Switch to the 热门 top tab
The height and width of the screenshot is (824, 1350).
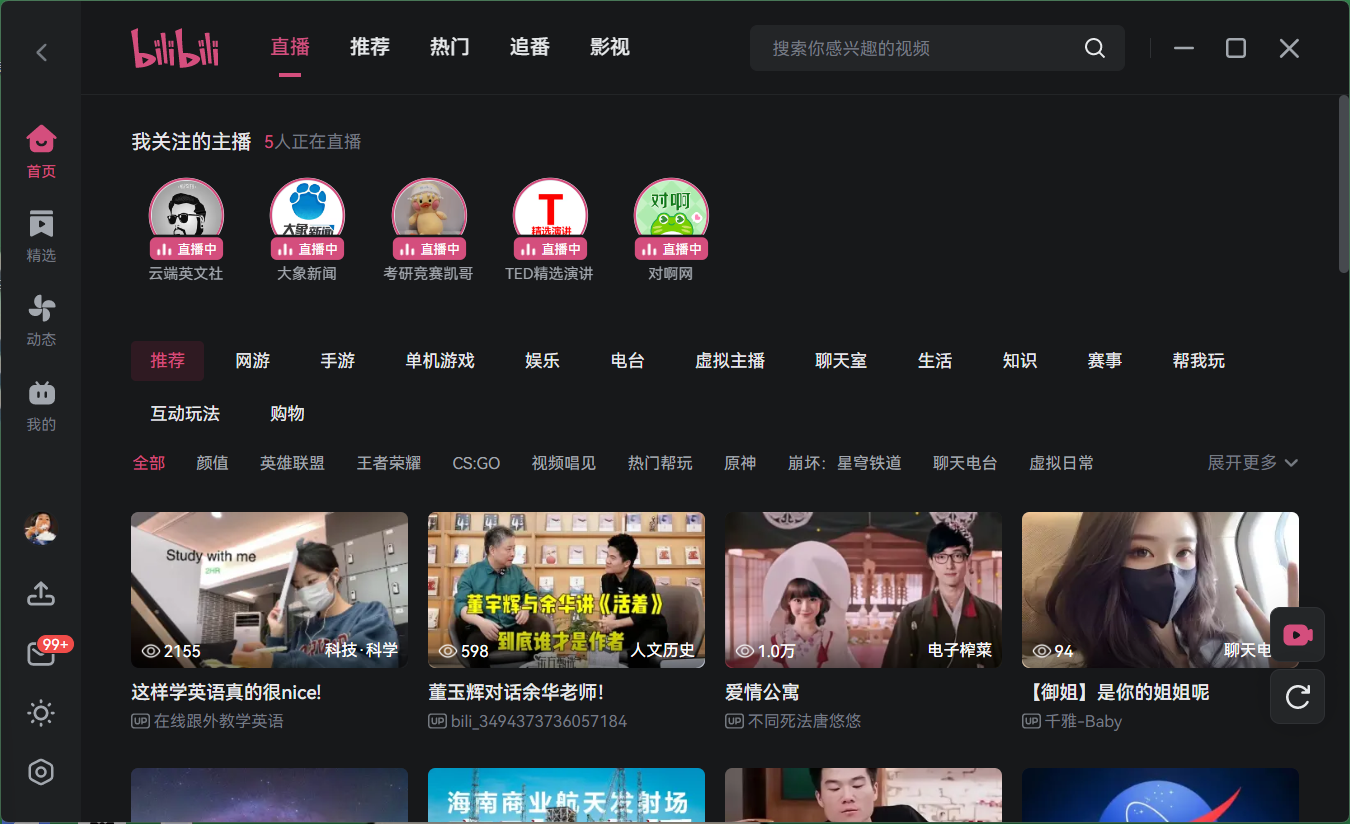(x=449, y=47)
